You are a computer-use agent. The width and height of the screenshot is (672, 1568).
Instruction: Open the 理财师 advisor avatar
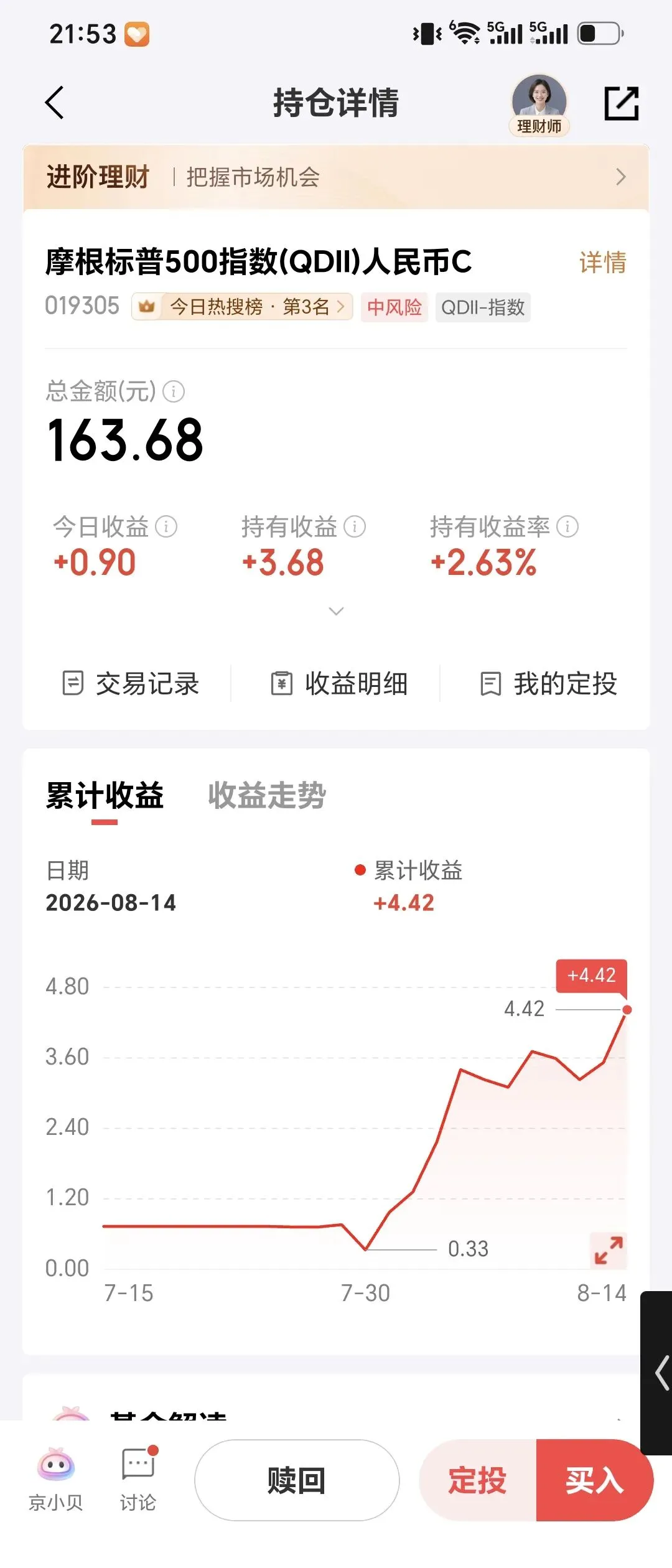[539, 105]
